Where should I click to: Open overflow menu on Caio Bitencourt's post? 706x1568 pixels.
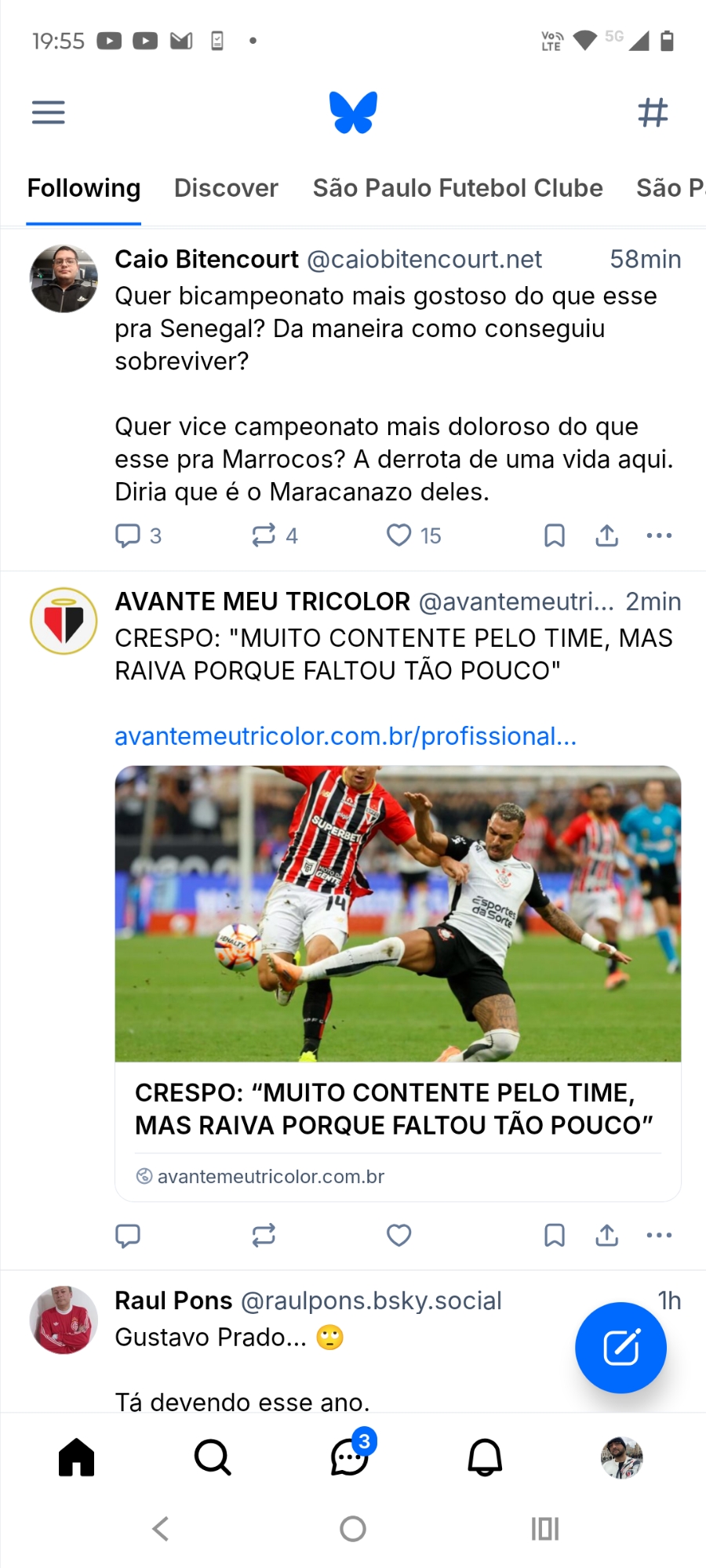[x=659, y=535]
